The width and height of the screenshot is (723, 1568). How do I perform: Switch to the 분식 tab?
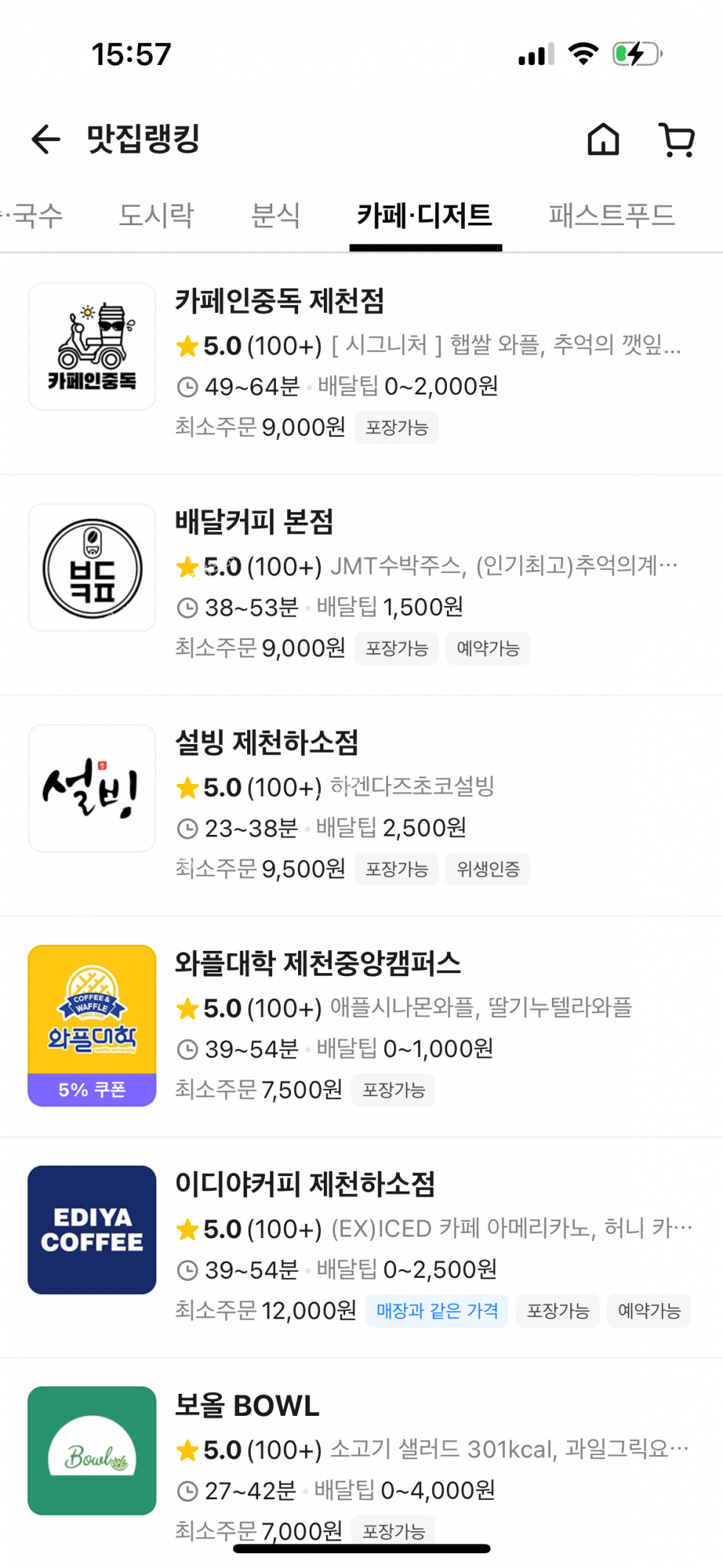pyautogui.click(x=275, y=216)
